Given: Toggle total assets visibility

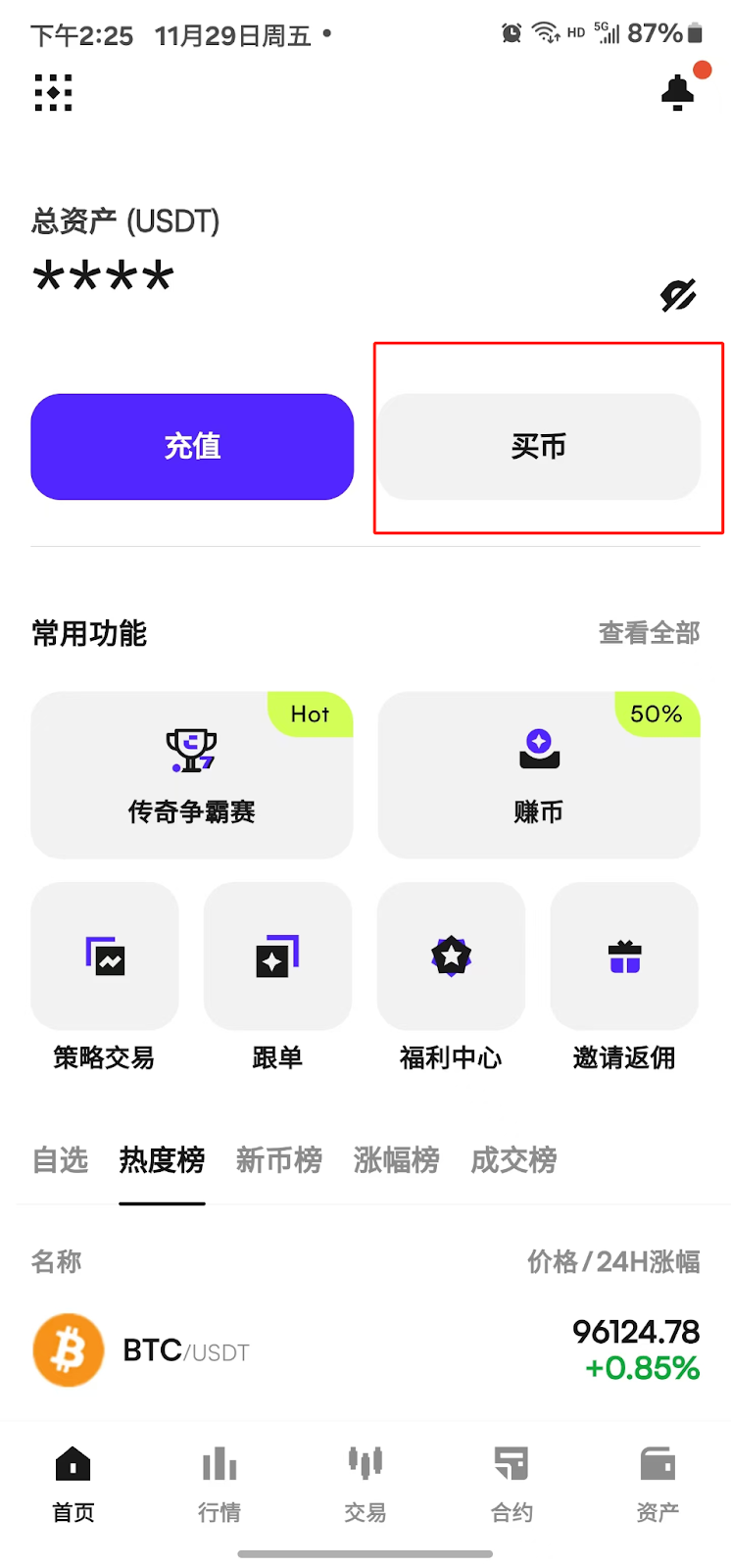Looking at the screenshot, I should (x=677, y=294).
